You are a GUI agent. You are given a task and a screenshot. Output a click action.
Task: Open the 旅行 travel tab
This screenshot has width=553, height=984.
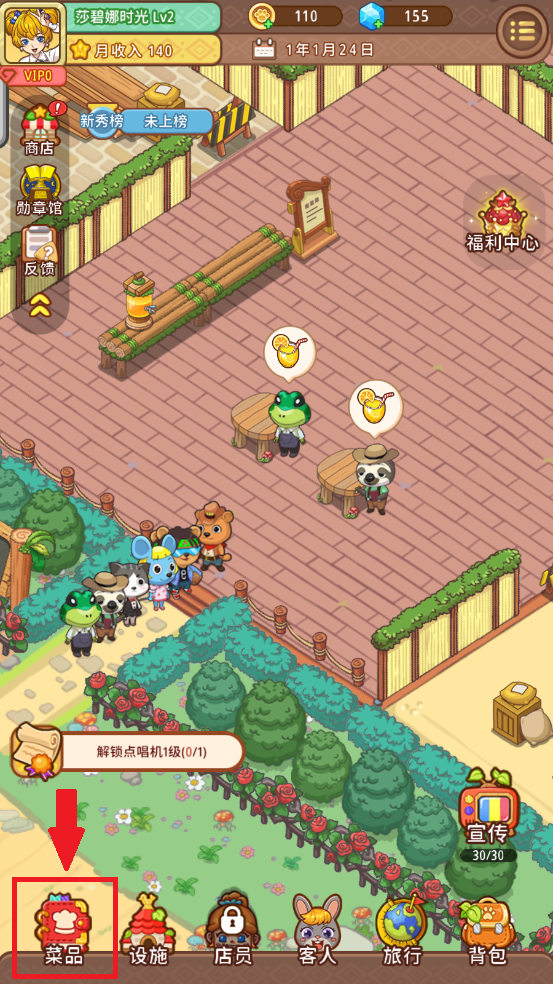tap(402, 930)
